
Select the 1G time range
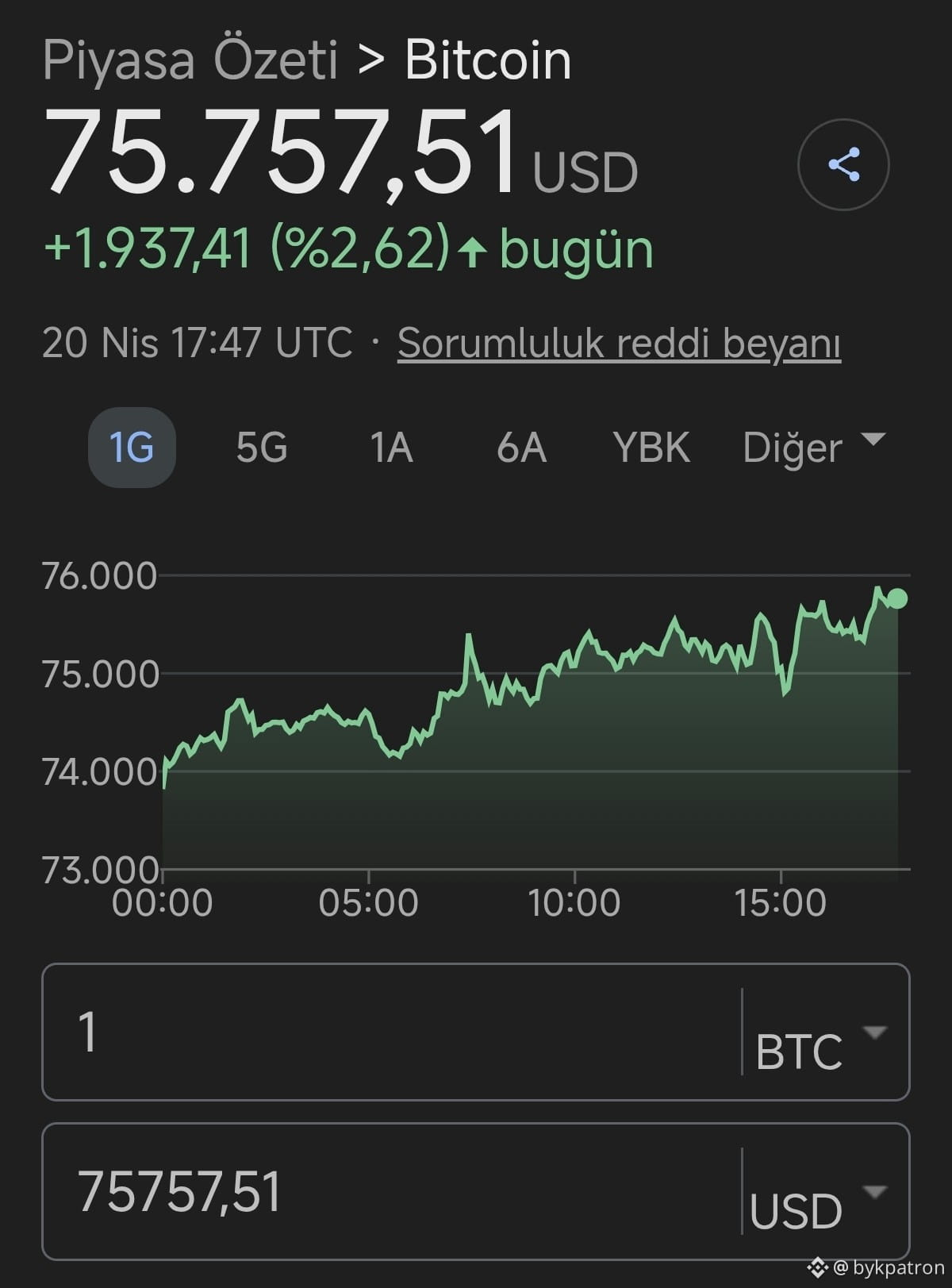click(132, 447)
